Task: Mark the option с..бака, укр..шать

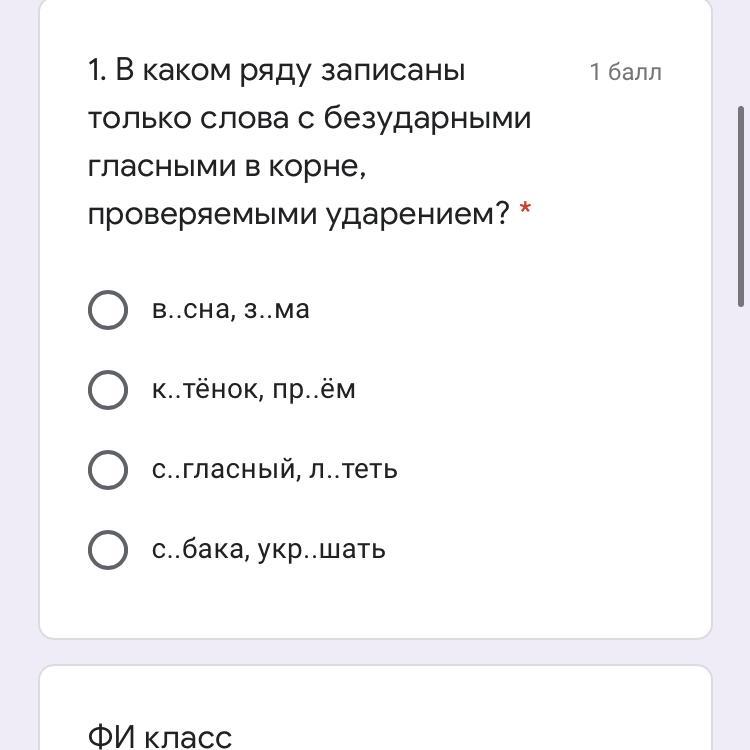Action: [x=108, y=550]
